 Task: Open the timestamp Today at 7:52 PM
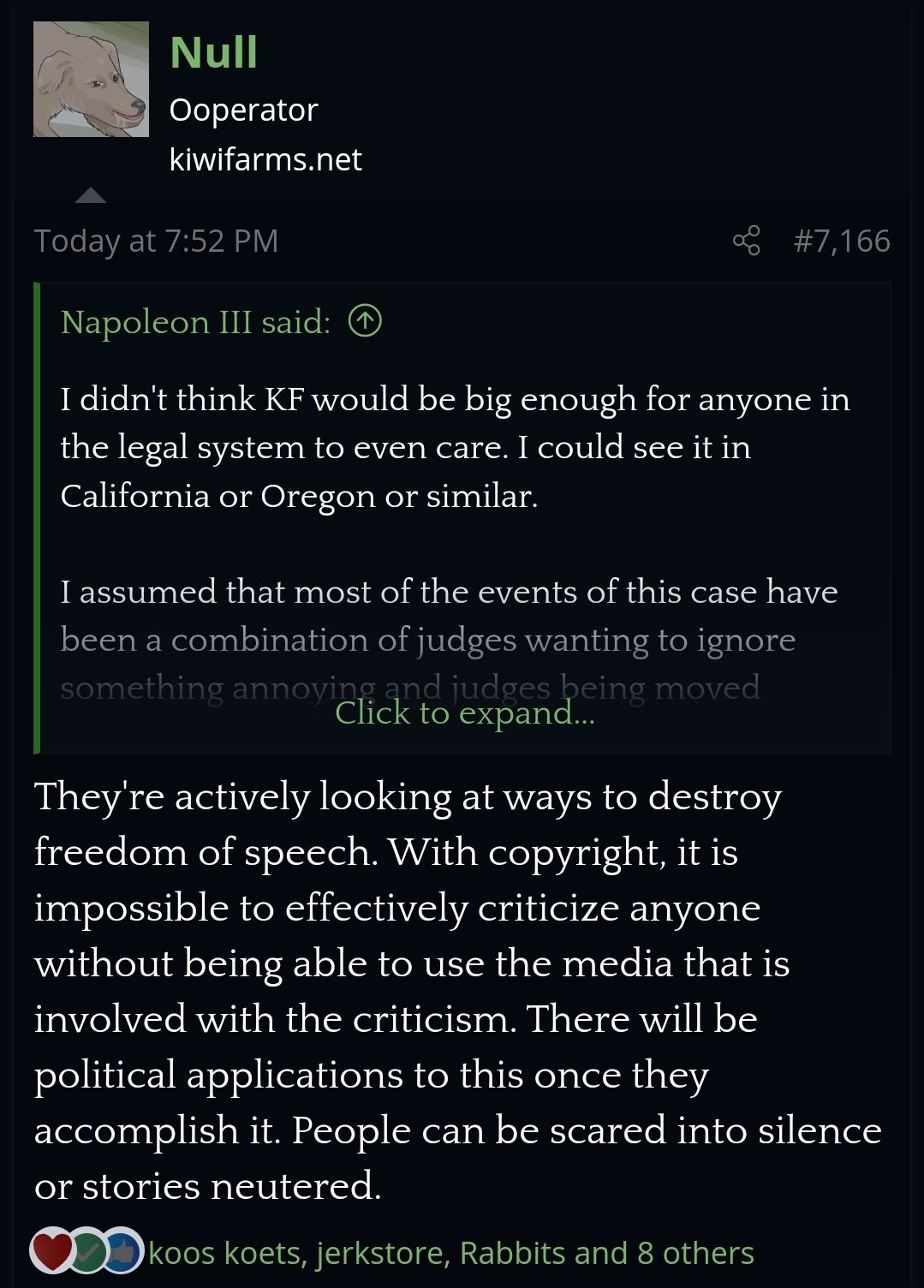point(156,241)
